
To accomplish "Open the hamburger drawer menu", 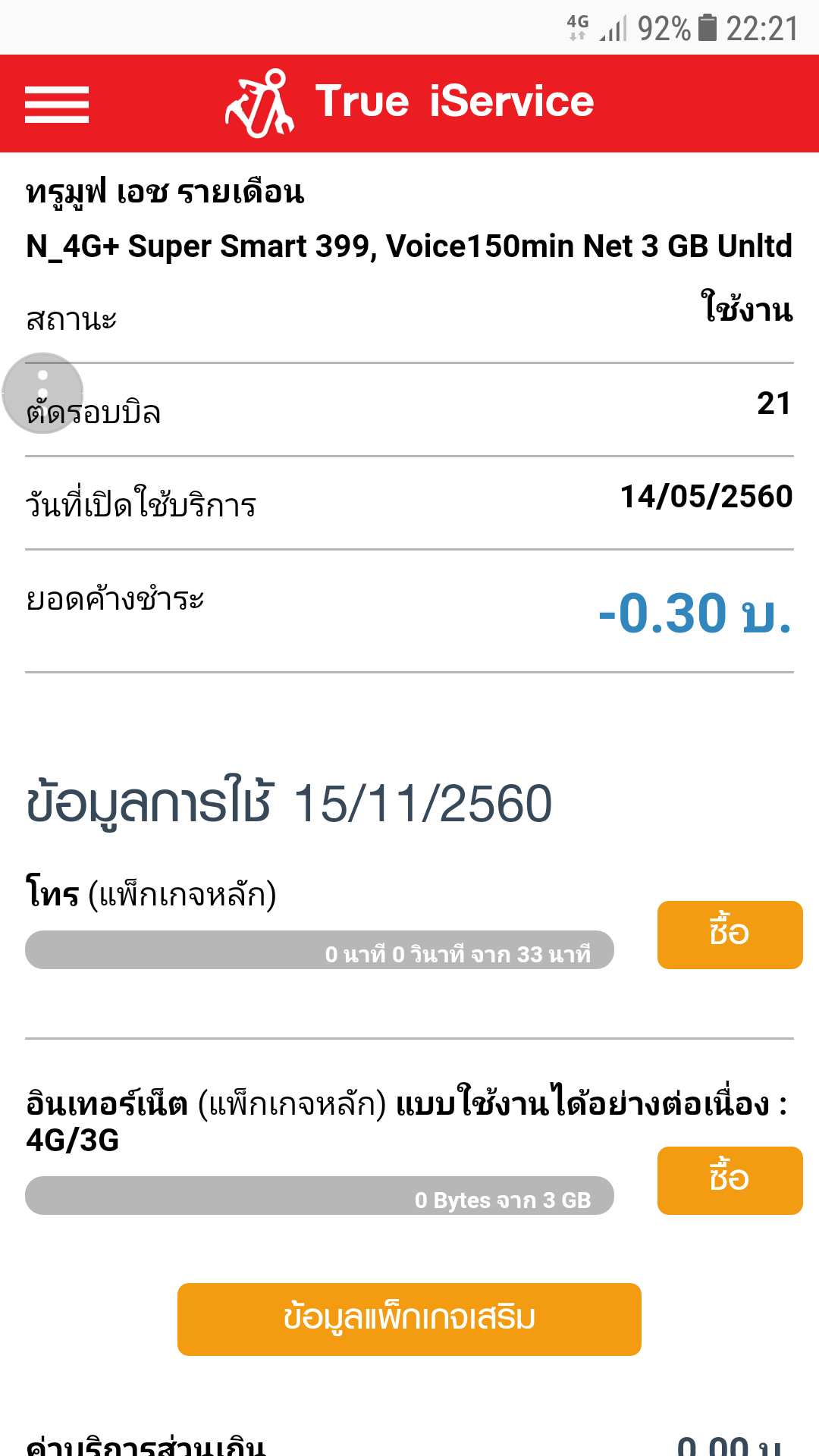I will pyautogui.click(x=57, y=104).
